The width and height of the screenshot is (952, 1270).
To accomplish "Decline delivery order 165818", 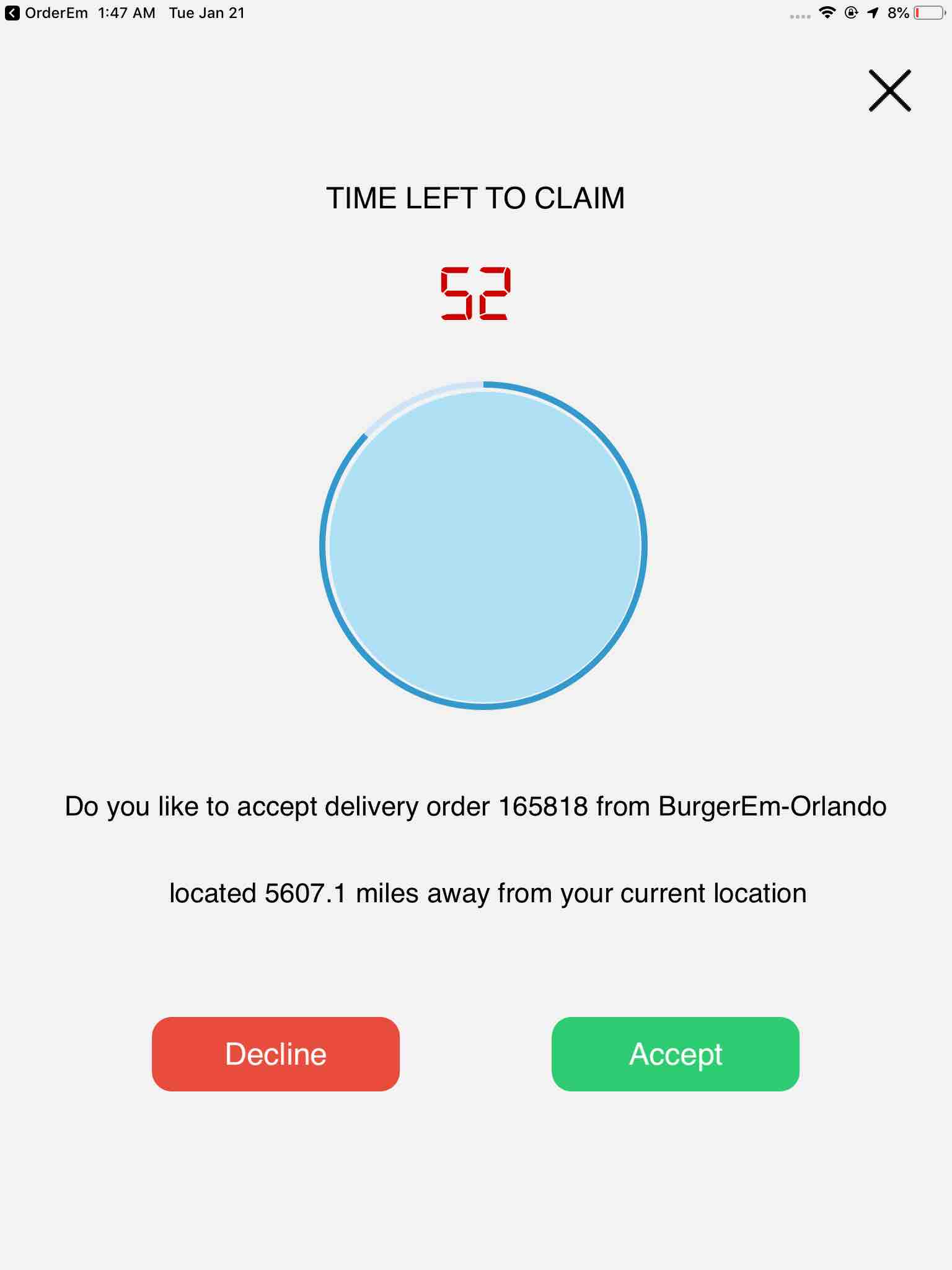I will click(276, 1054).
